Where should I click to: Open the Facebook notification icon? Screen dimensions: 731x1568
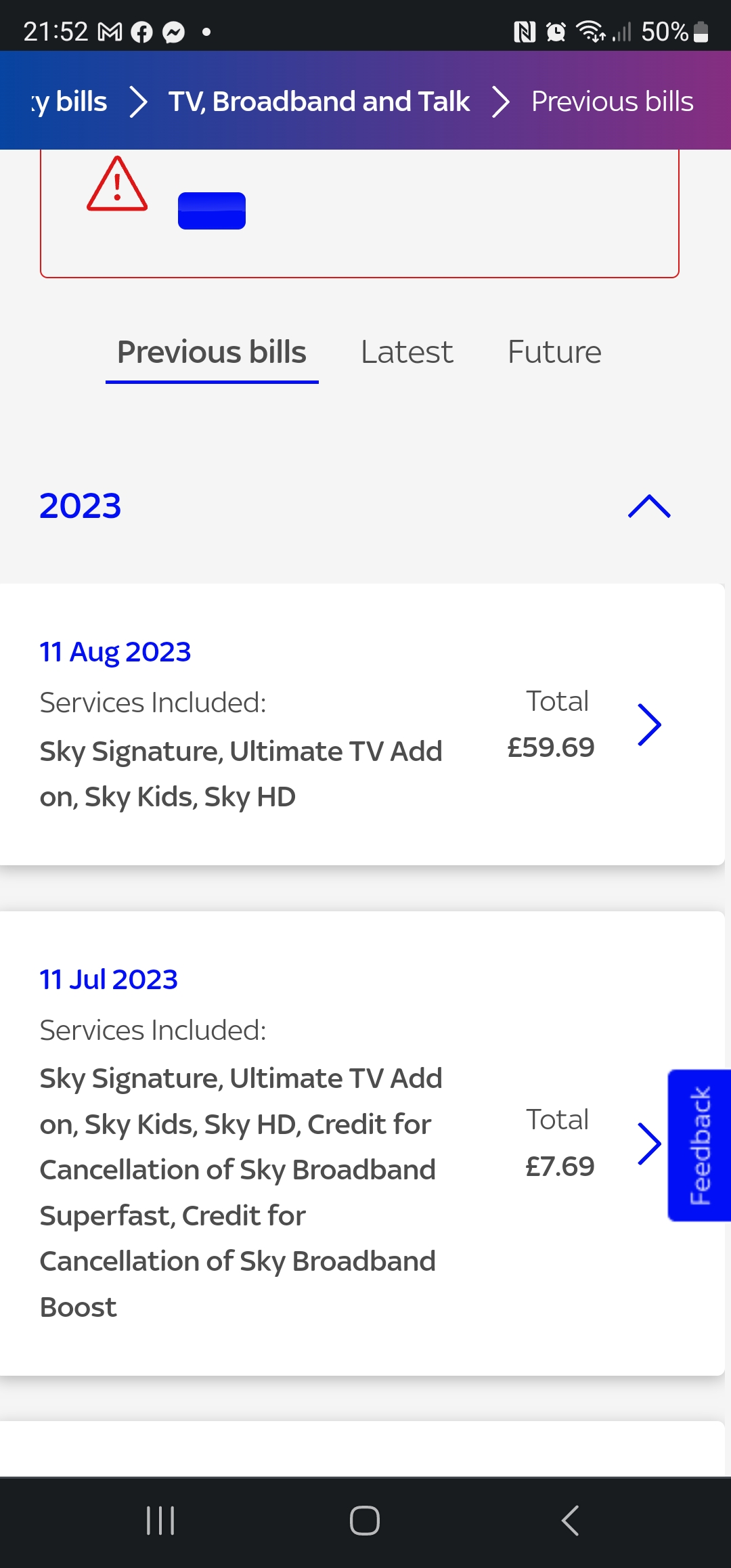pos(141,32)
